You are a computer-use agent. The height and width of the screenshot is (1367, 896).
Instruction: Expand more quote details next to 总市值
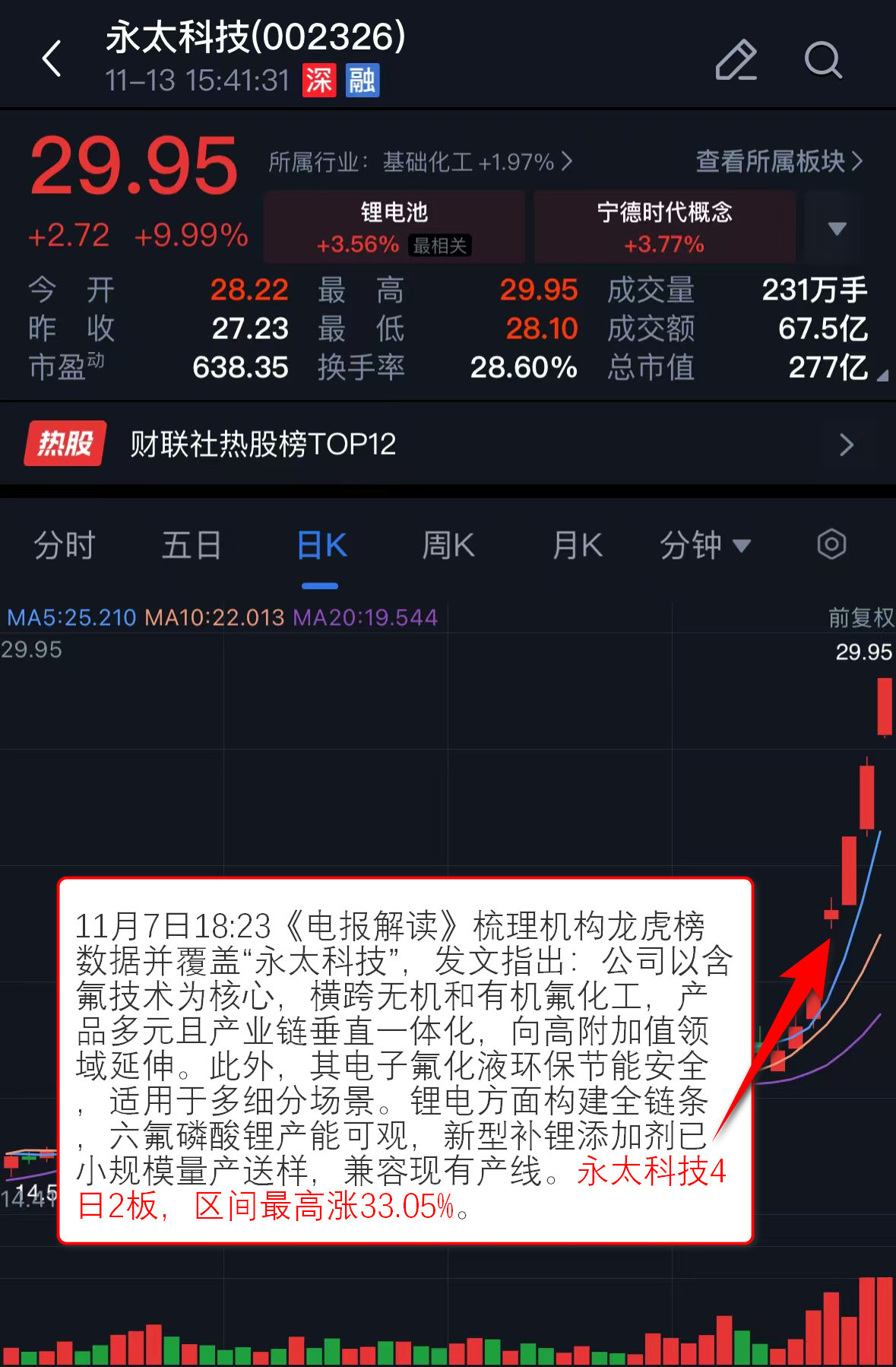tap(882, 375)
